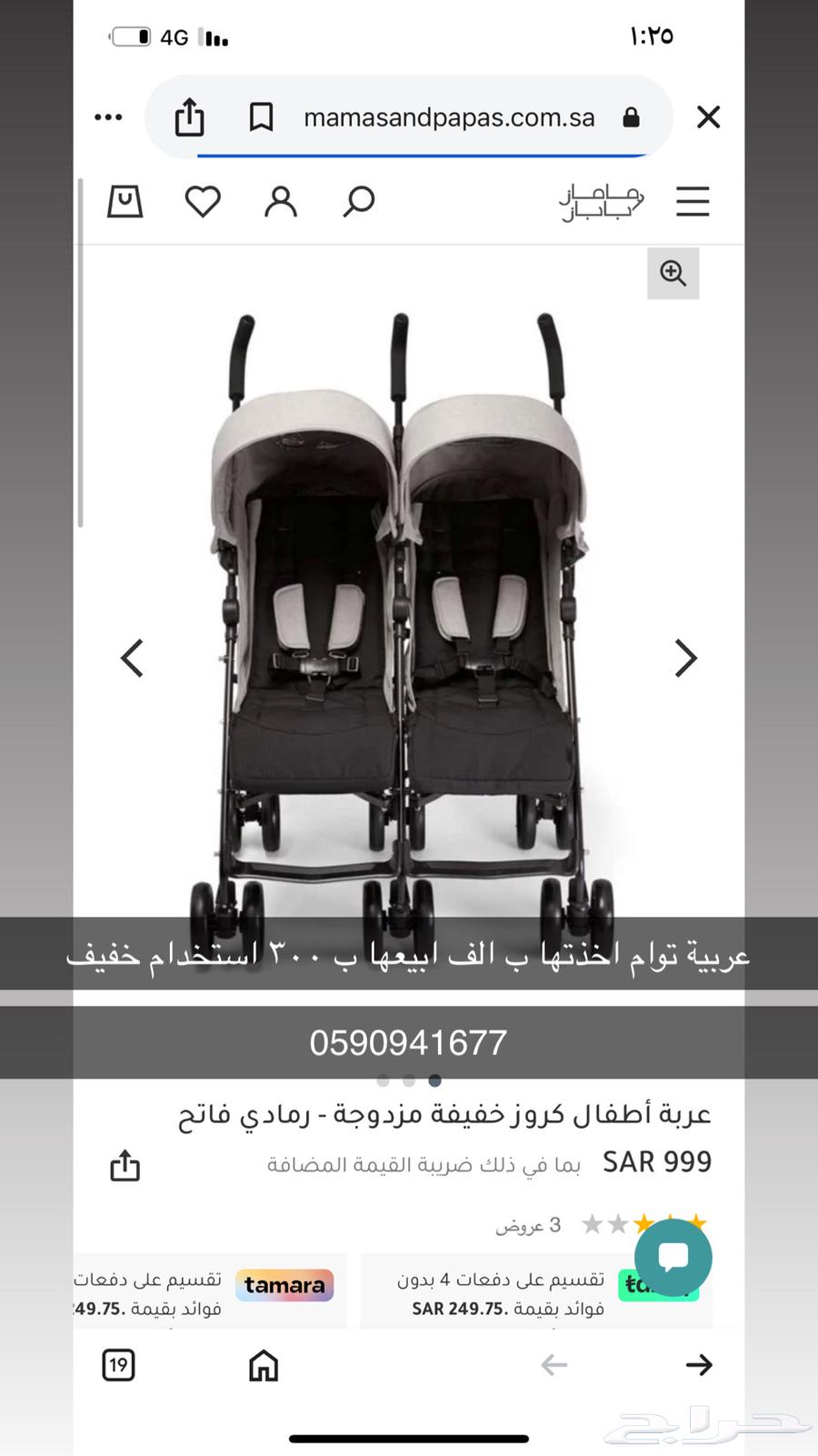
Task: Open the wishlist hearts icon
Action: [202, 202]
